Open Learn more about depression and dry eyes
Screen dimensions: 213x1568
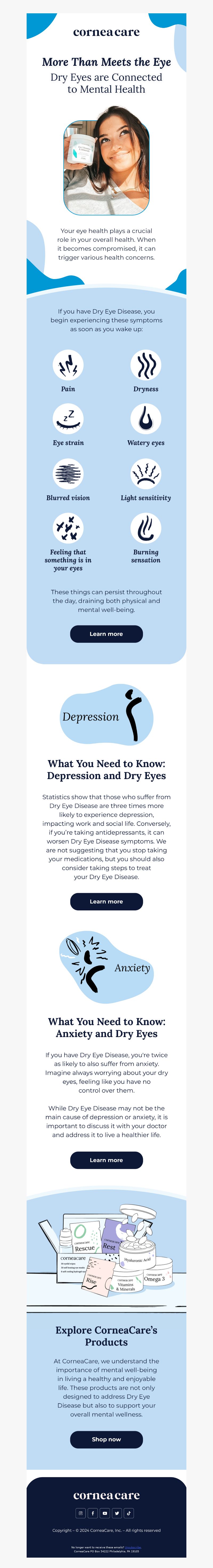pos(106,902)
